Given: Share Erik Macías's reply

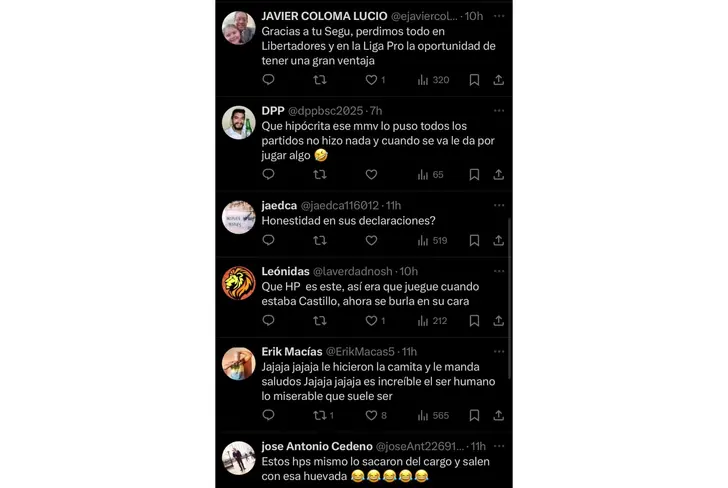Looking at the screenshot, I should pyautogui.click(x=498, y=415).
